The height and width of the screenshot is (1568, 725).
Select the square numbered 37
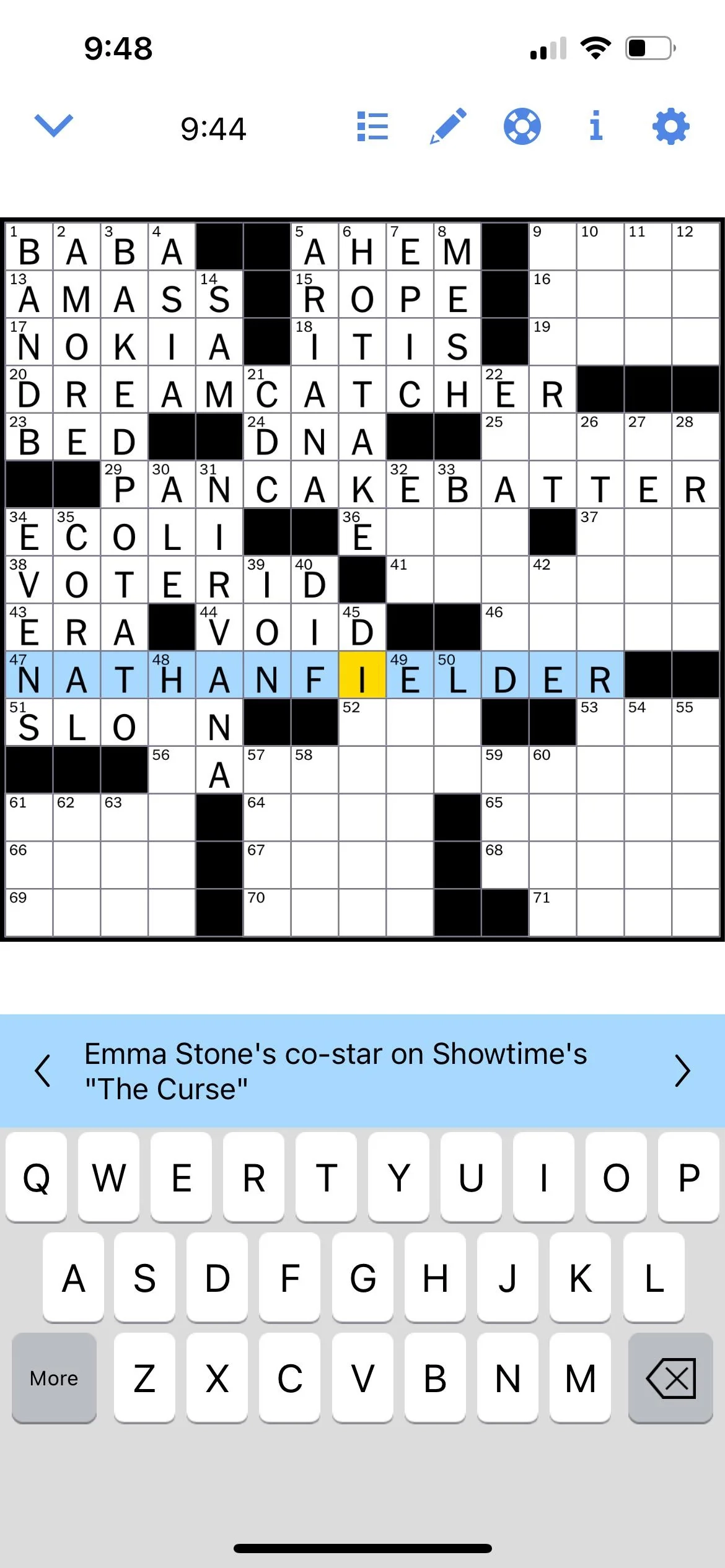(x=600, y=533)
